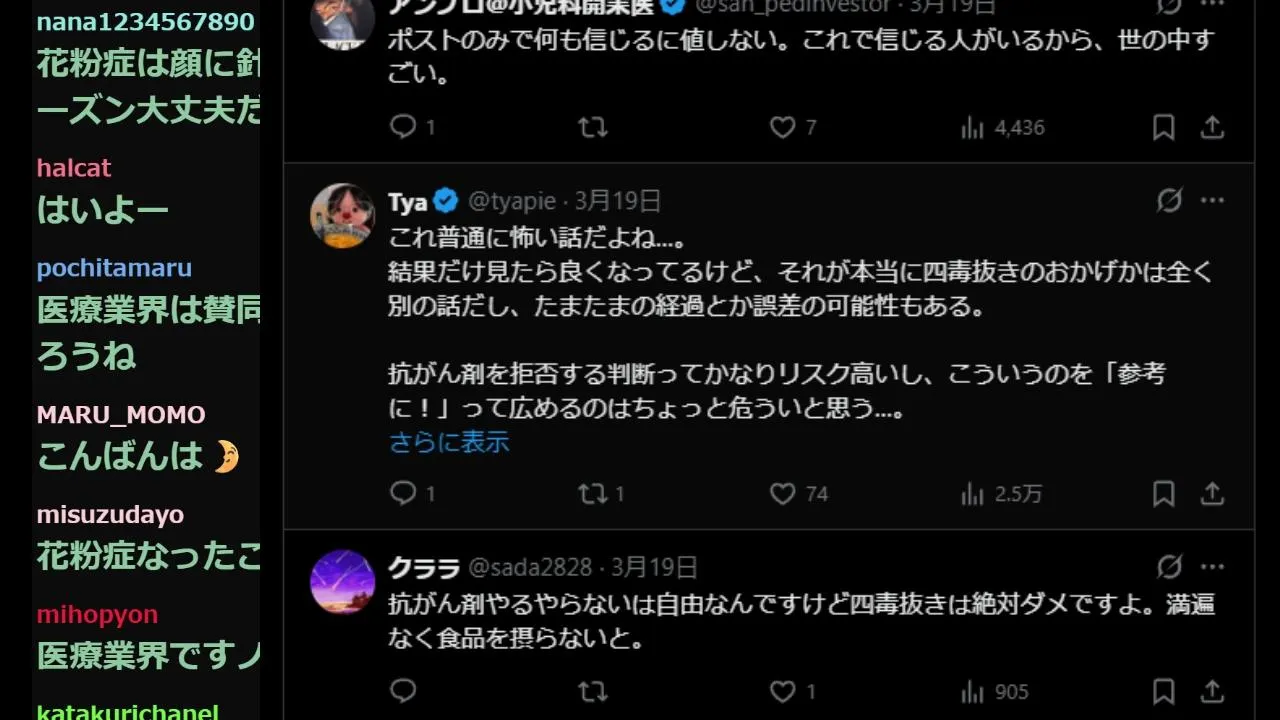Expand Tya's post with さらに表示
The image size is (1280, 720).
click(449, 442)
